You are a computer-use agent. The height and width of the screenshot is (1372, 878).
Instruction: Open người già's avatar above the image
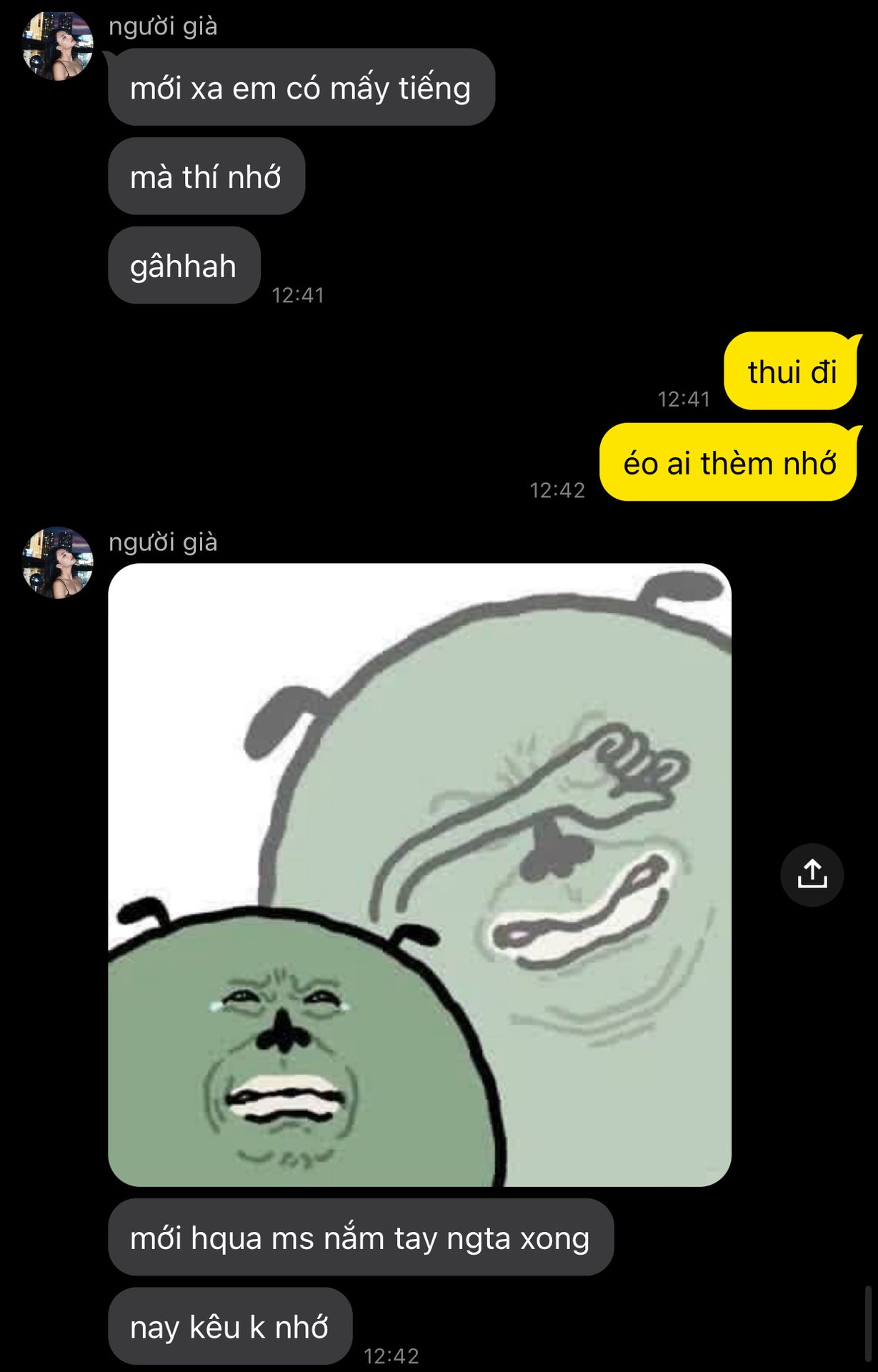(x=58, y=562)
